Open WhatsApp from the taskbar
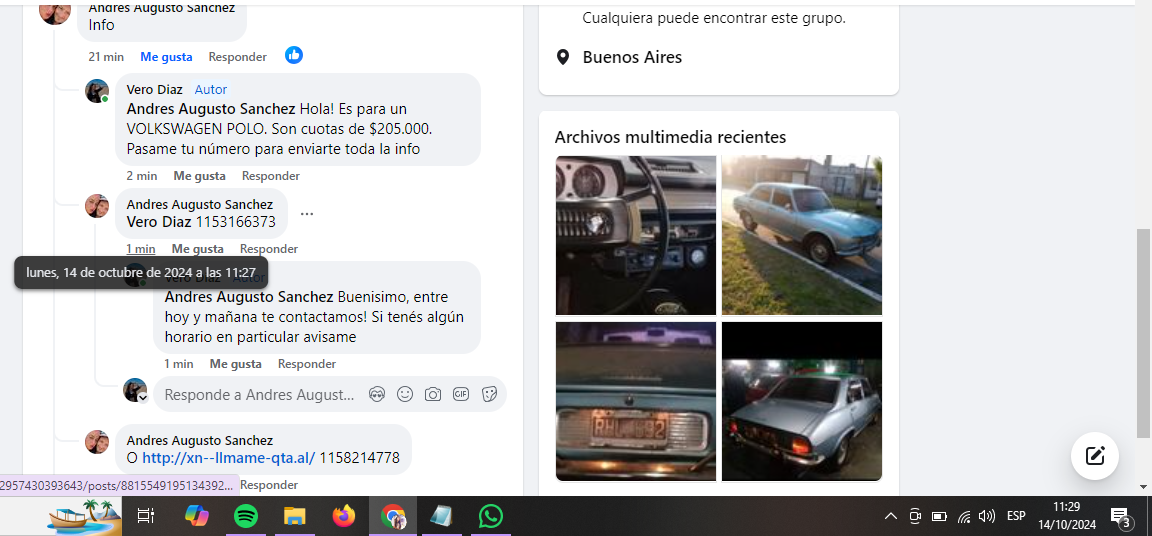1152x536 pixels. click(x=490, y=516)
